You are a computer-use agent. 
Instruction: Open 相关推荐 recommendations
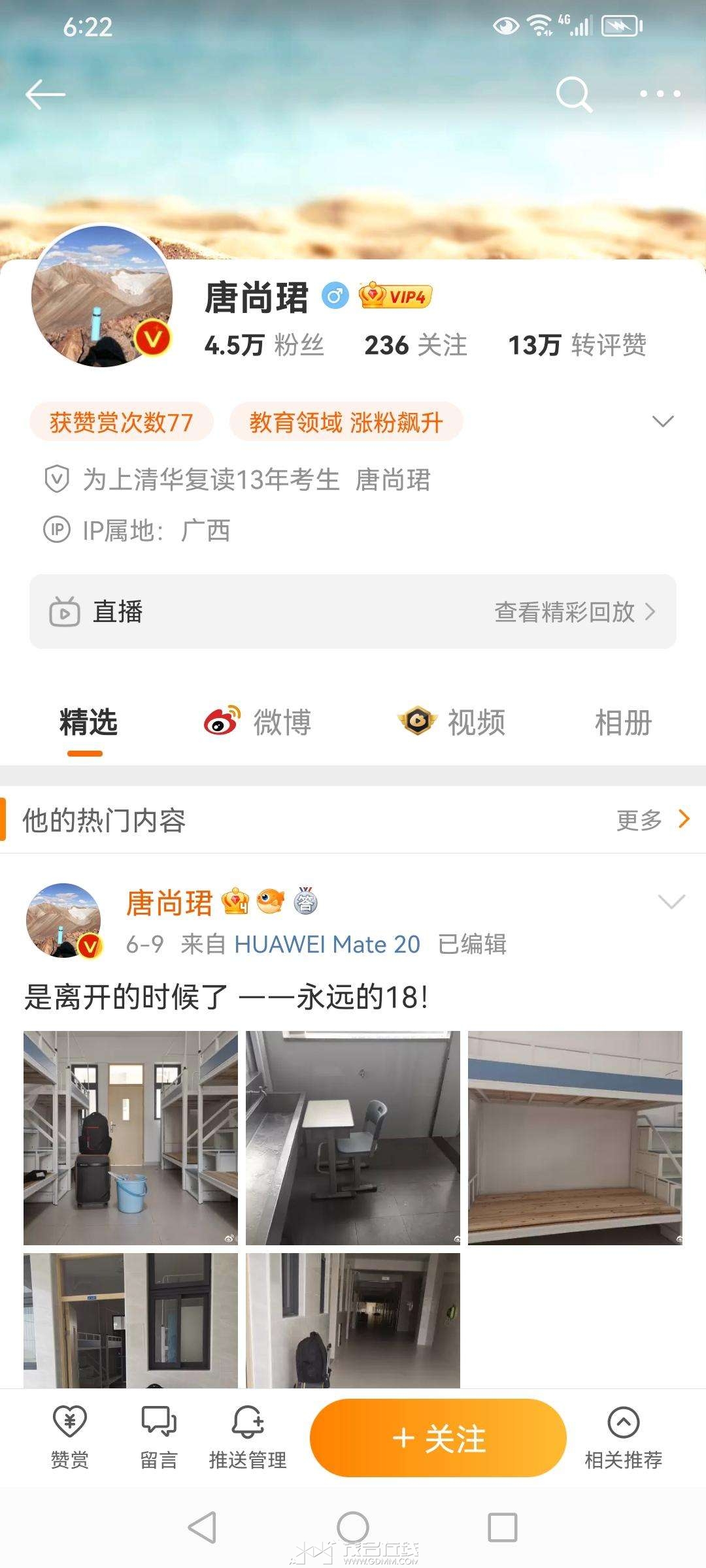click(624, 1437)
